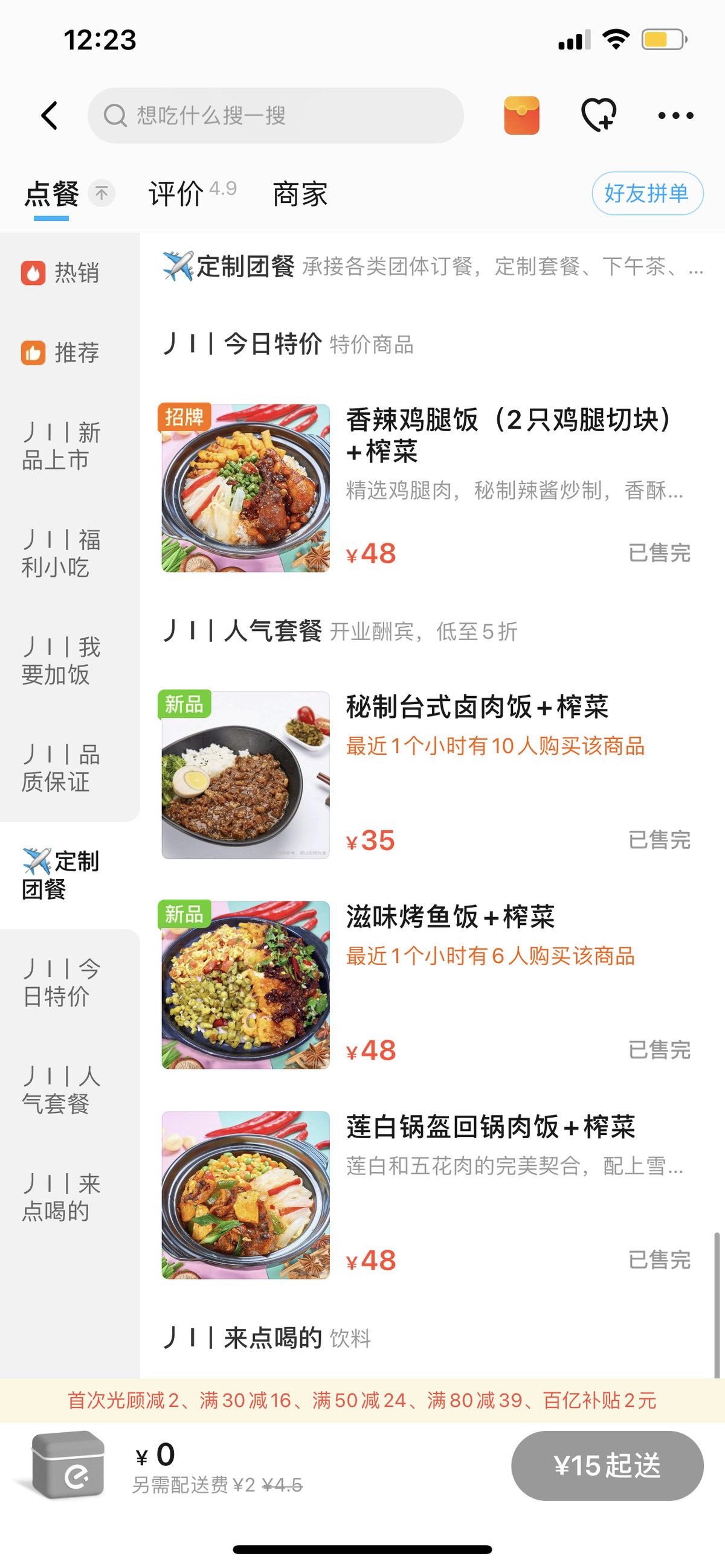Select the 热销 category
The height and width of the screenshot is (1568, 725).
(x=61, y=273)
